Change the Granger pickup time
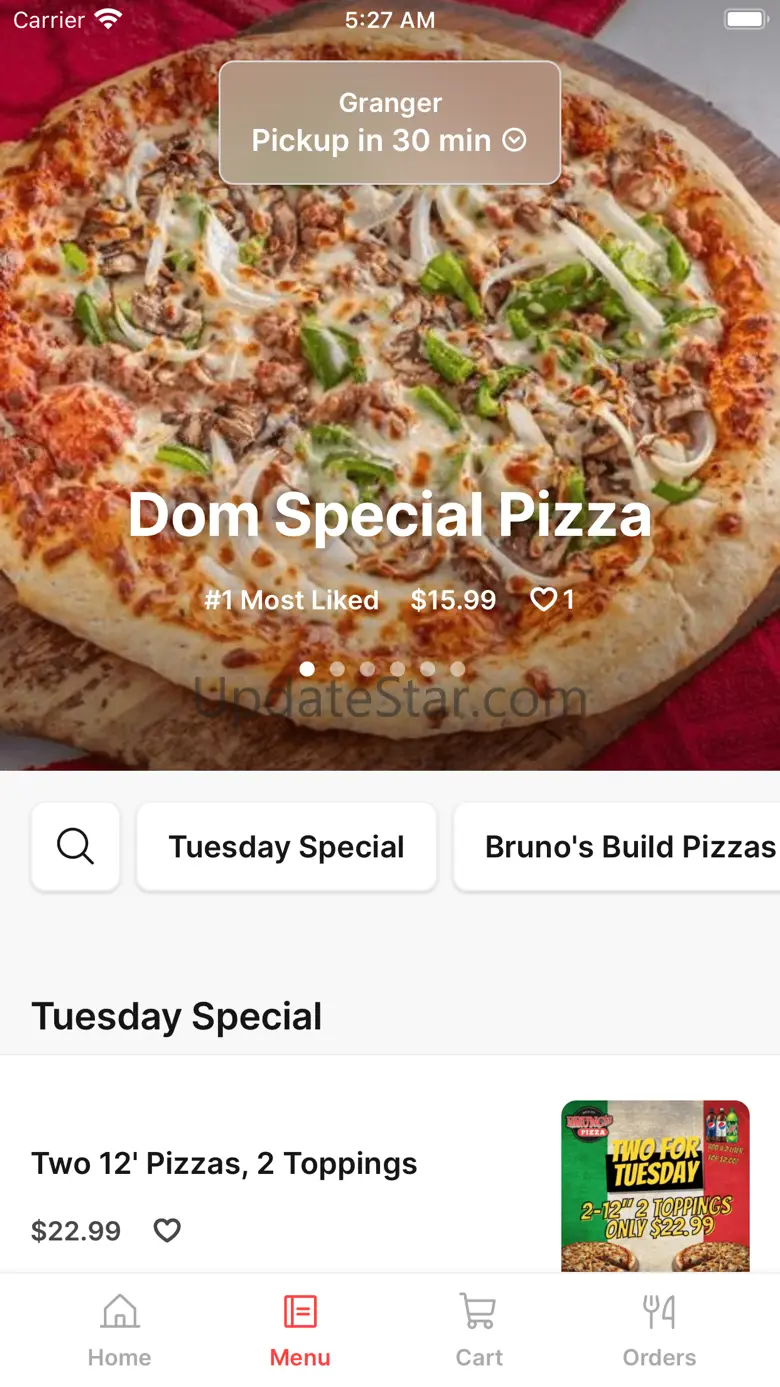 pyautogui.click(x=389, y=123)
